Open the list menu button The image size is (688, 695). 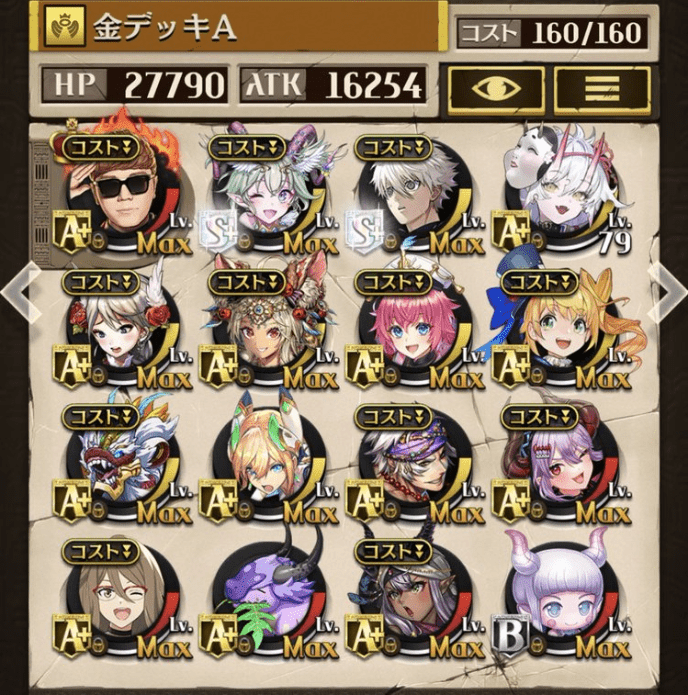[601, 85]
